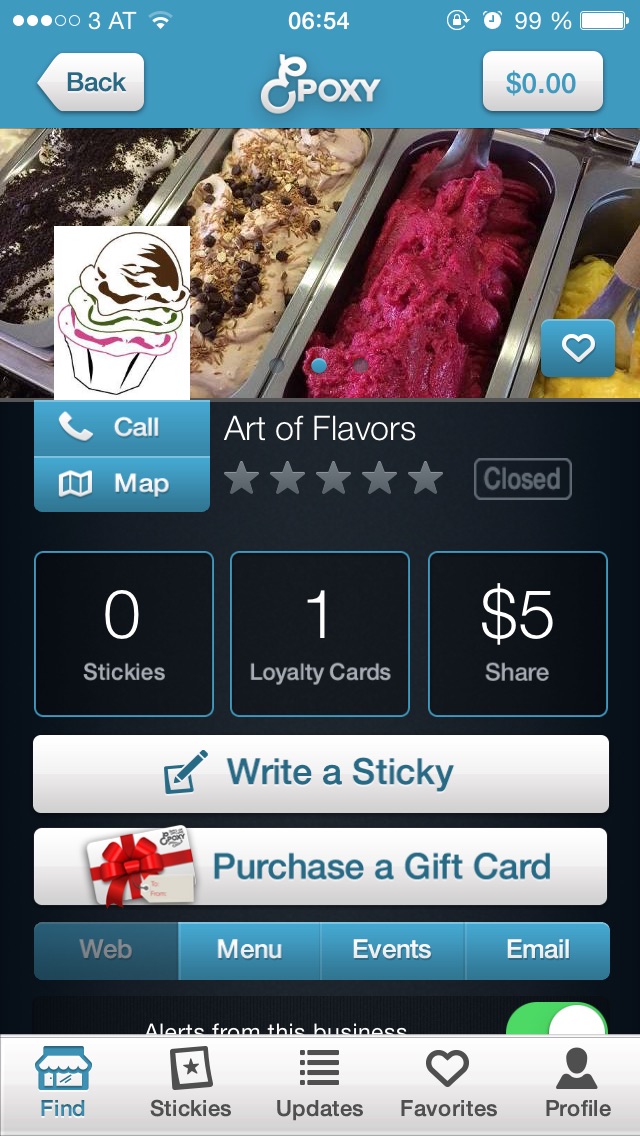The image size is (640, 1136).
Task: View the 0 Stickies tile
Action: [x=124, y=634]
